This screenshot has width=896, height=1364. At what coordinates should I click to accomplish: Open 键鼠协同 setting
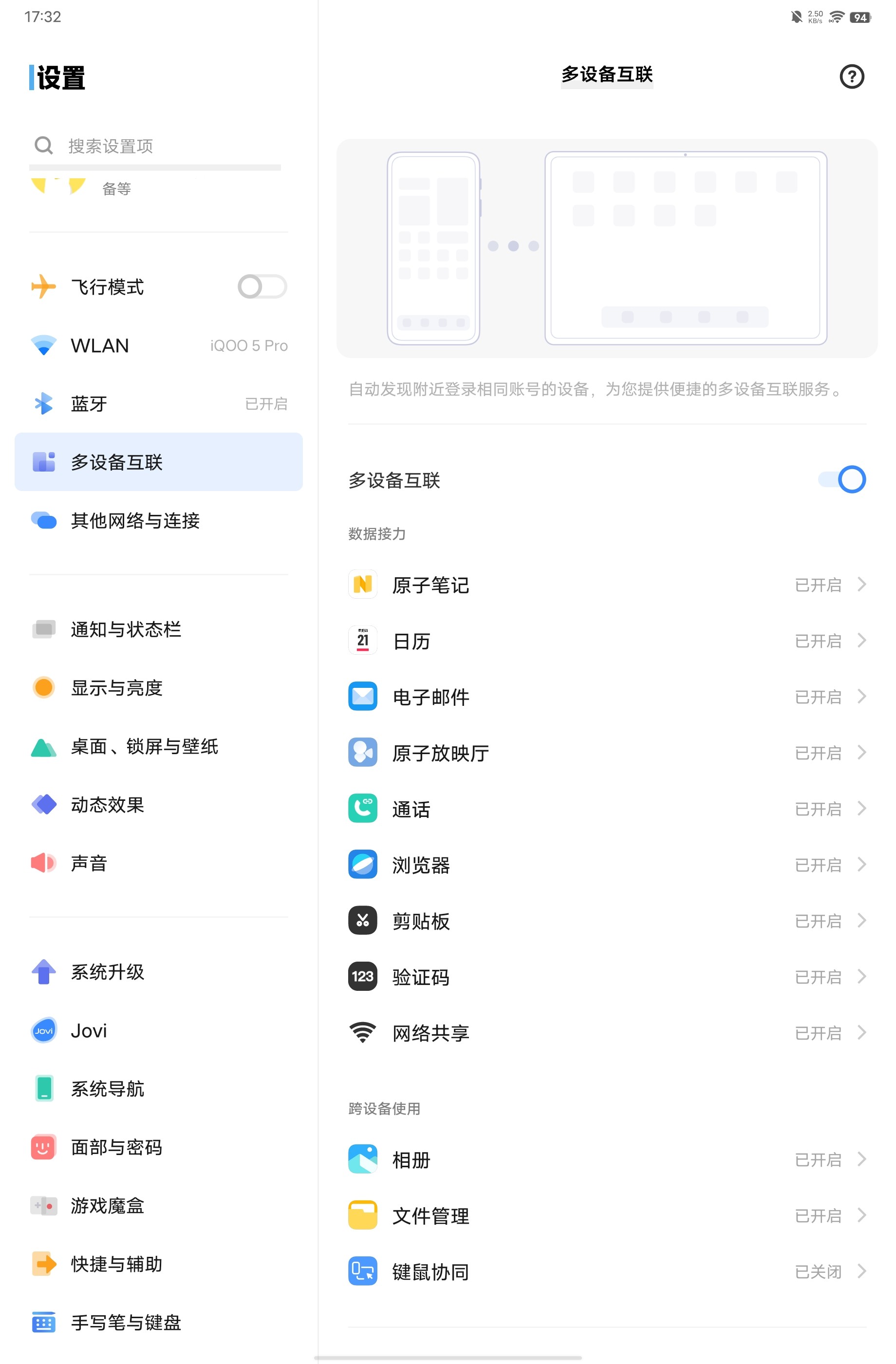click(x=606, y=1272)
